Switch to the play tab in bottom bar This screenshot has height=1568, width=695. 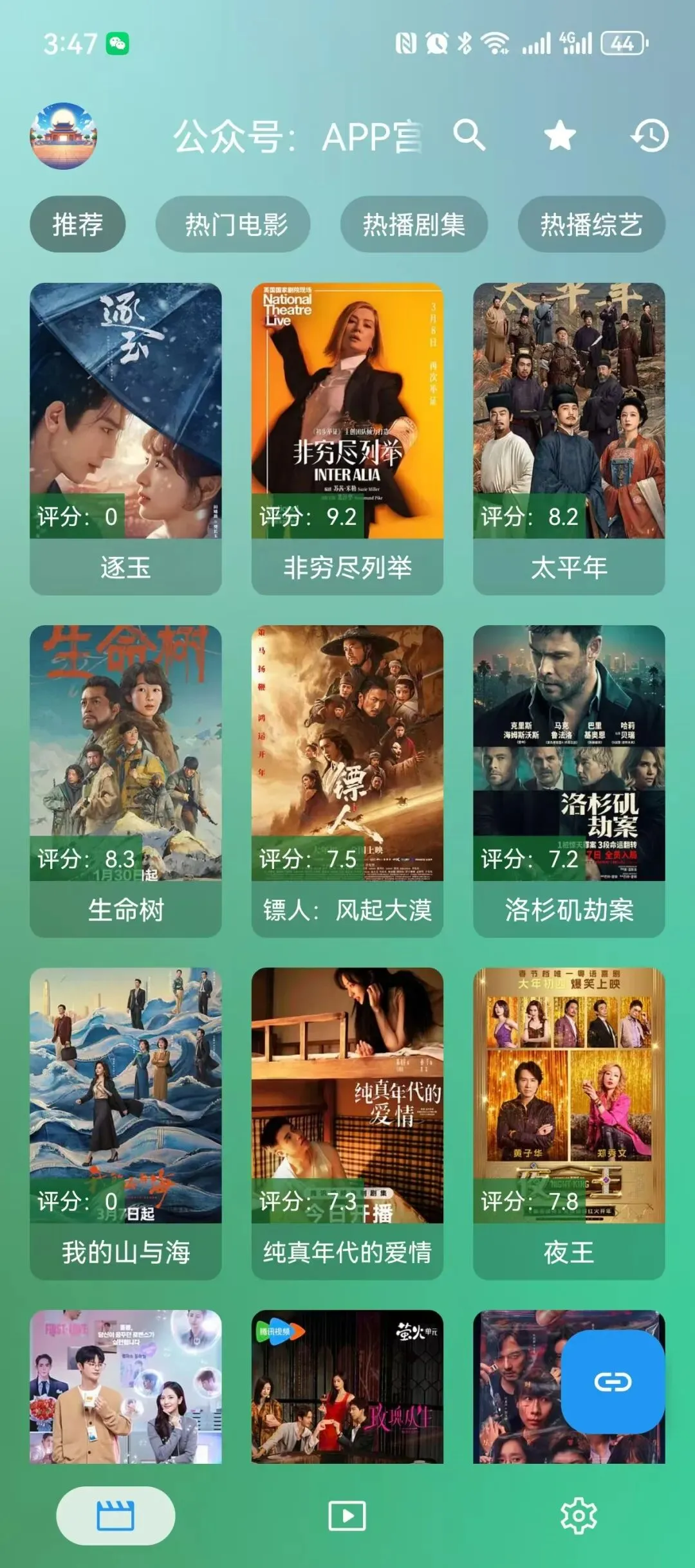coord(347,1516)
